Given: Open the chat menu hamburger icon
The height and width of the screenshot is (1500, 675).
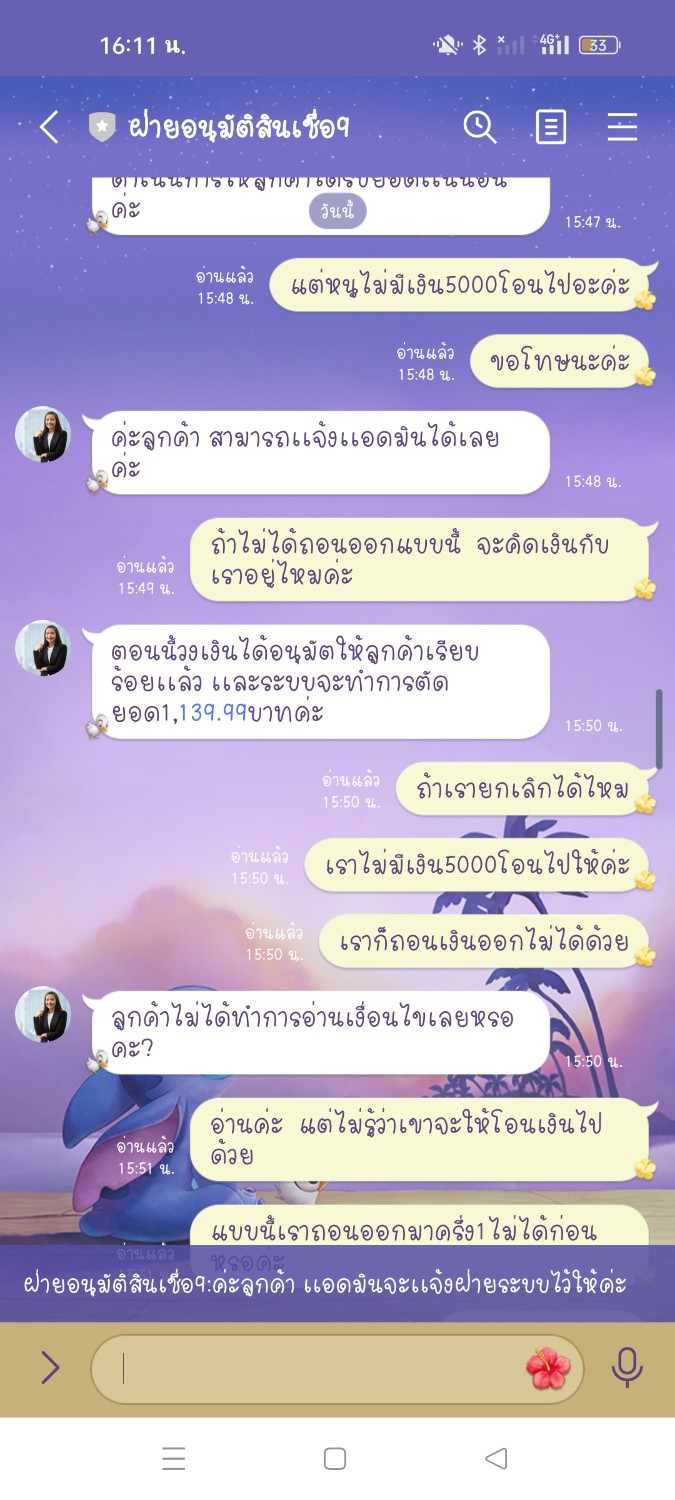Looking at the screenshot, I should pos(622,127).
